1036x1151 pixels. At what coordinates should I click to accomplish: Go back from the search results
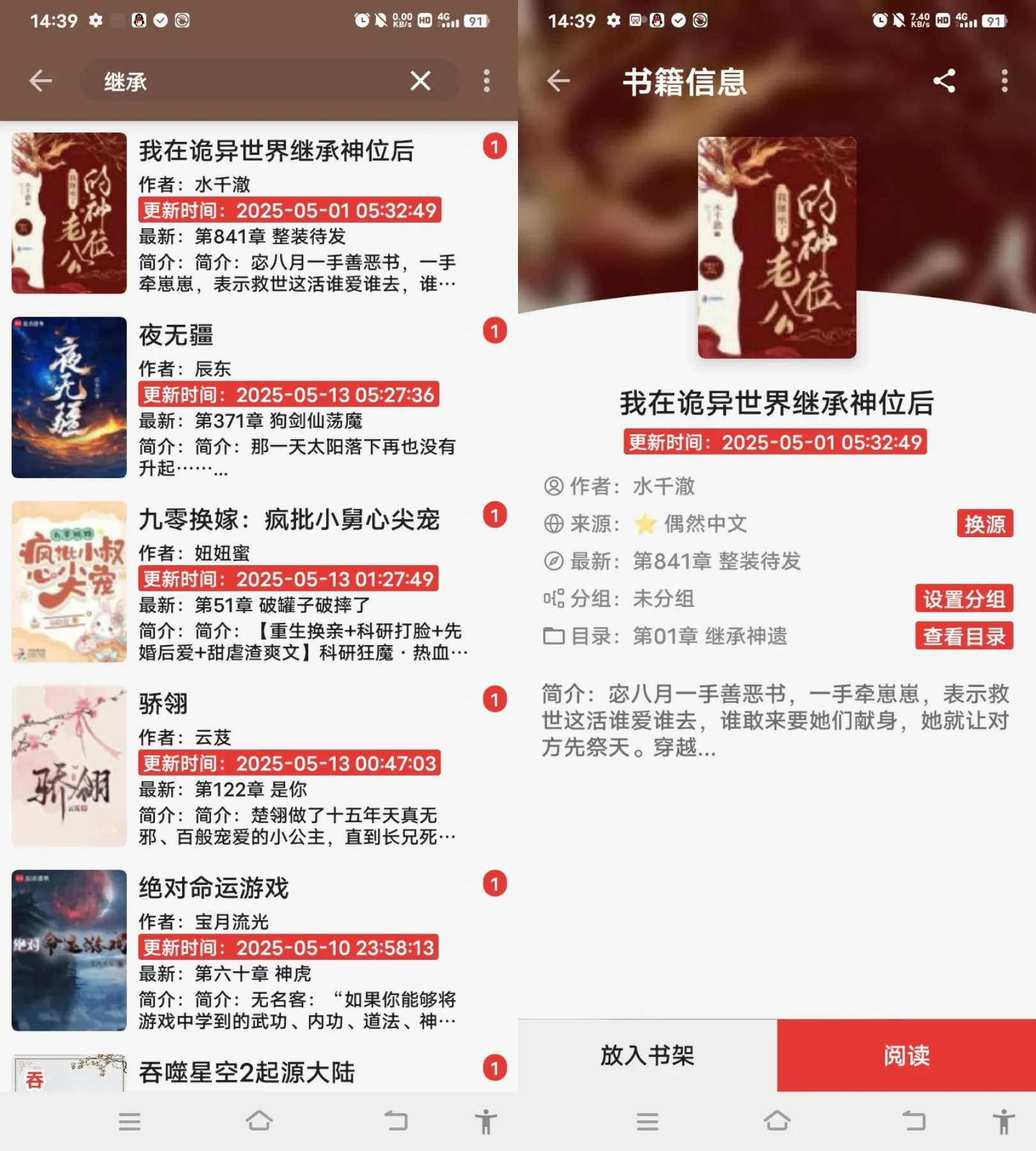41,81
